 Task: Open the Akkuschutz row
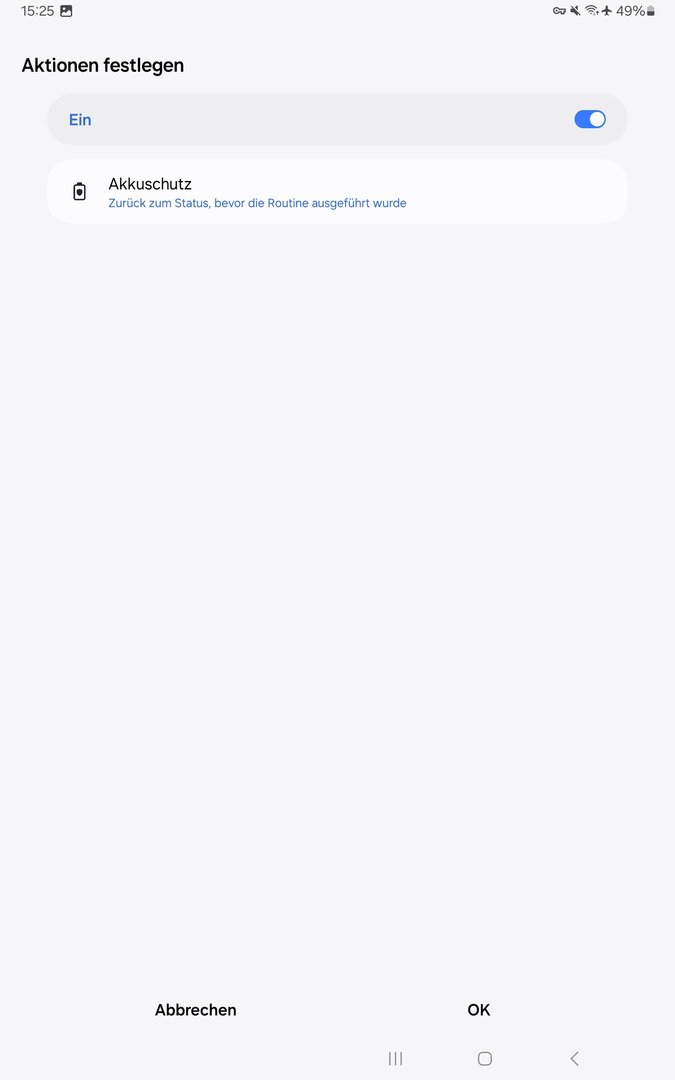click(x=337, y=192)
